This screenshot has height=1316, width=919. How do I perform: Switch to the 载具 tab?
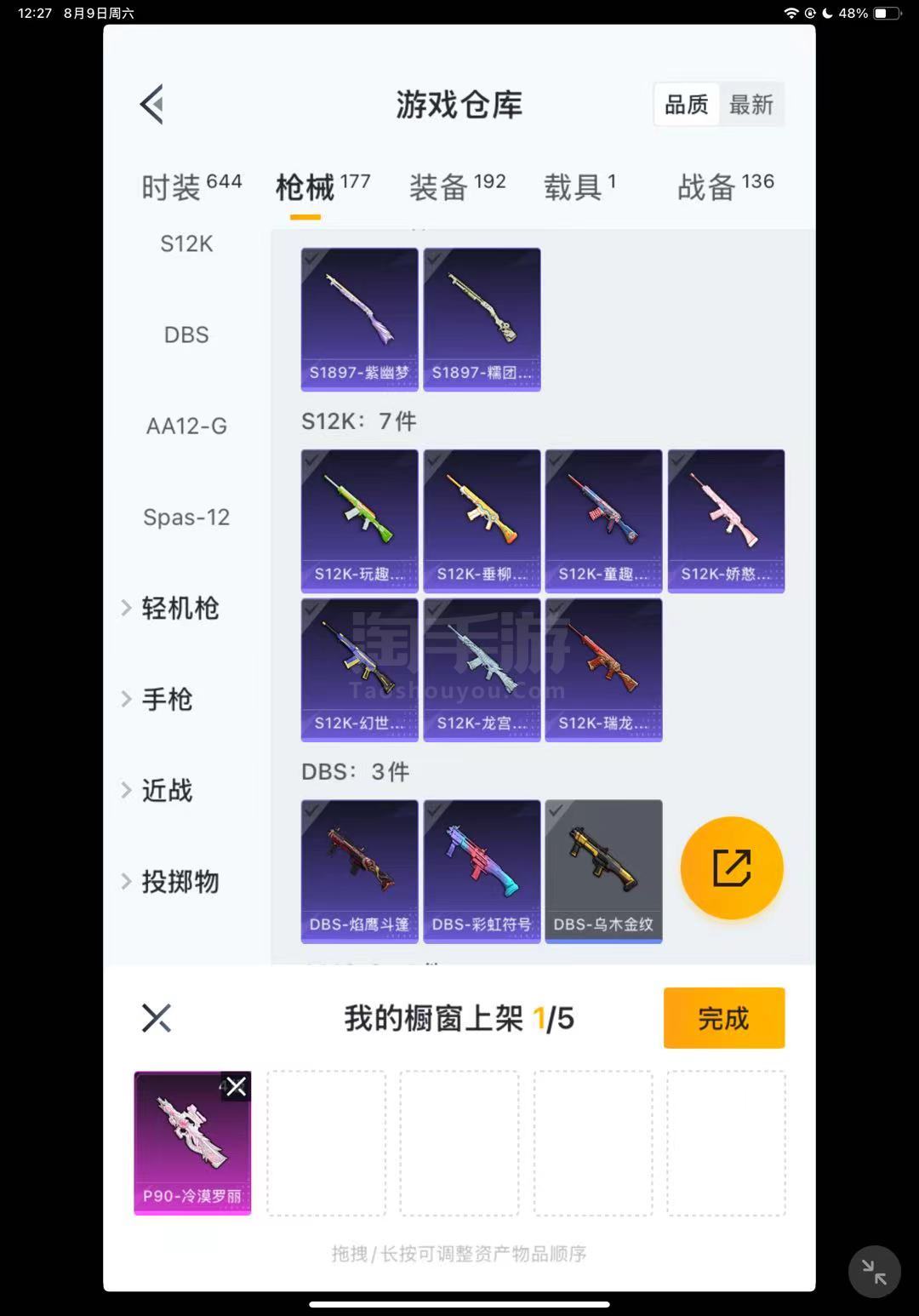(579, 186)
